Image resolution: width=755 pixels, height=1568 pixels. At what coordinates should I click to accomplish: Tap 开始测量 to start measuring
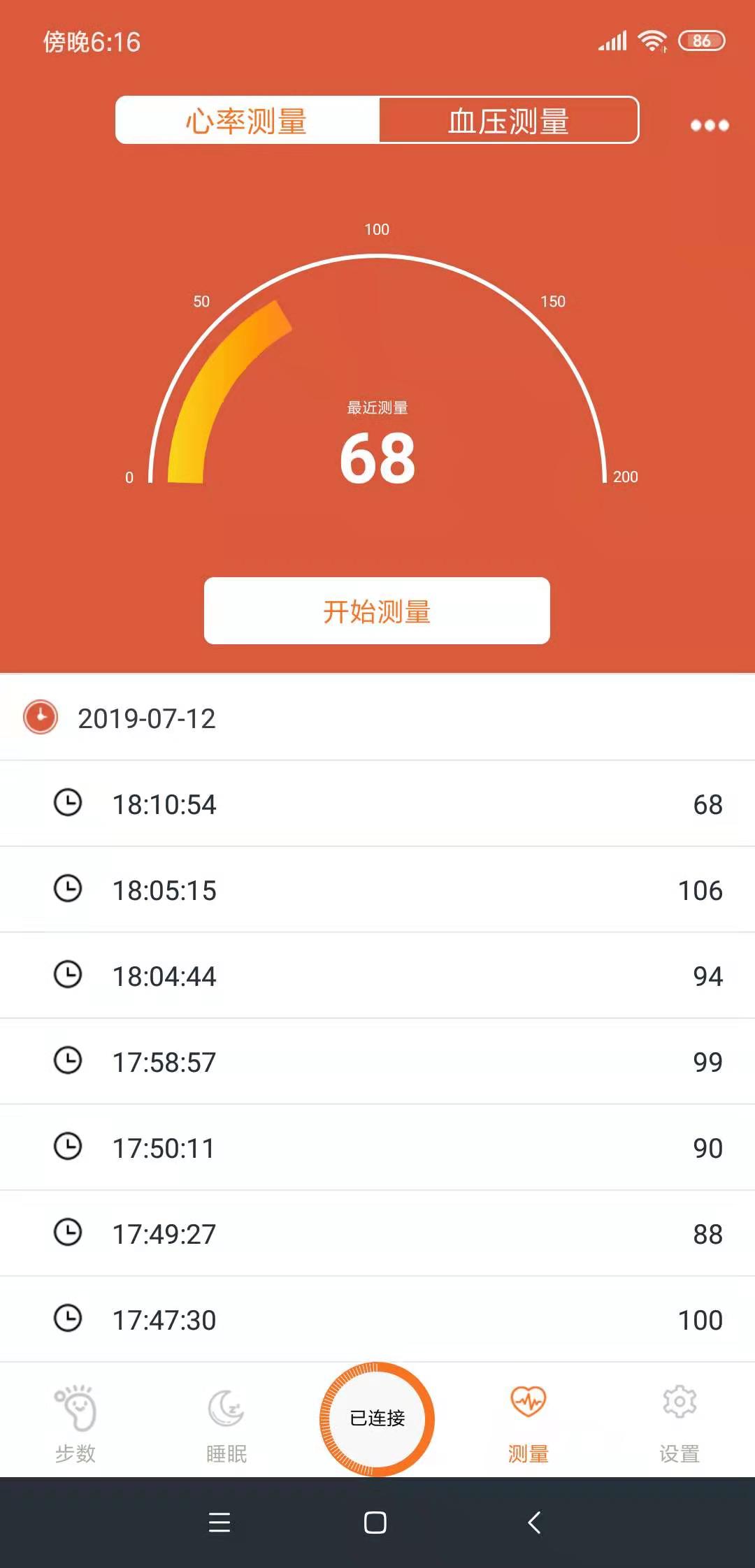click(377, 611)
